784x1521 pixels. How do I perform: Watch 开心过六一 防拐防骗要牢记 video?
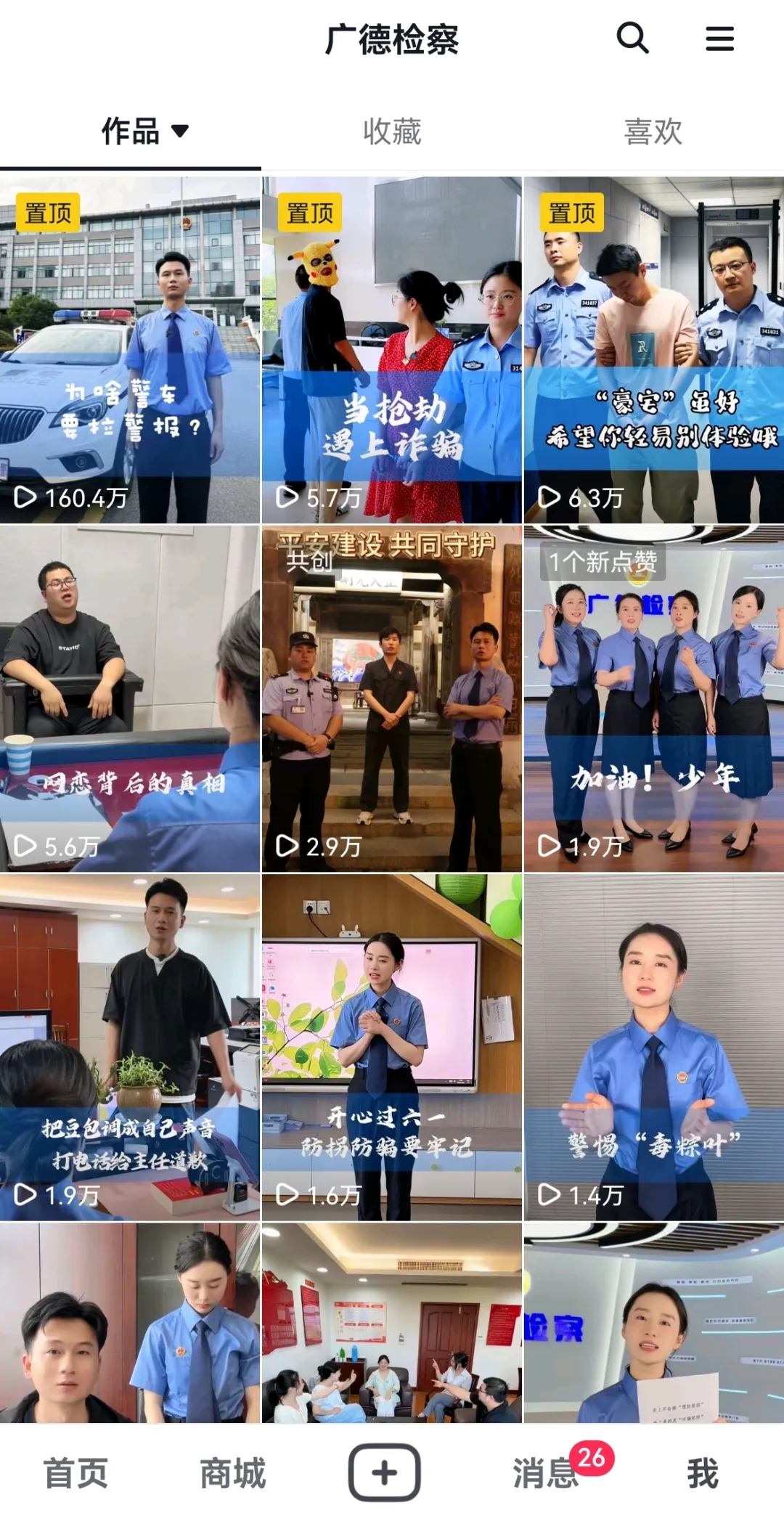tap(392, 1047)
